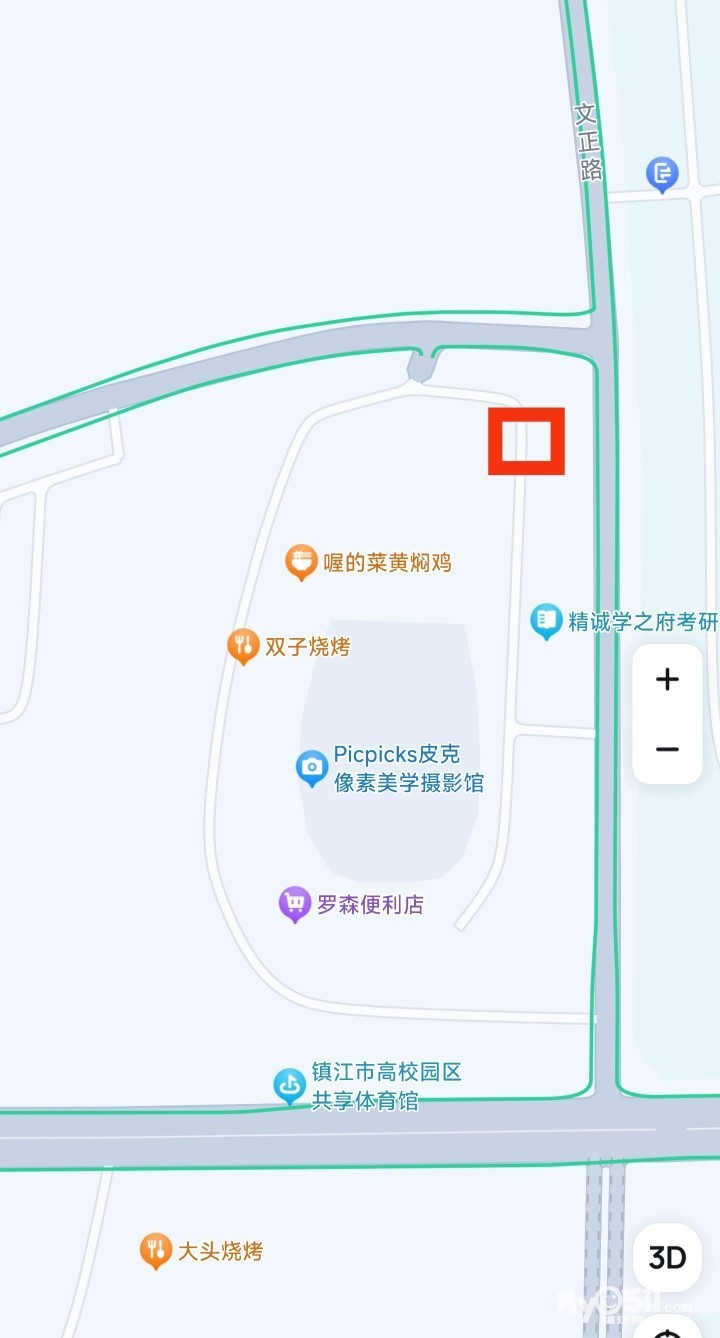Tap the unlabeled blue marker beside 文正路
This screenshot has height=1338, width=720.
[x=662, y=175]
